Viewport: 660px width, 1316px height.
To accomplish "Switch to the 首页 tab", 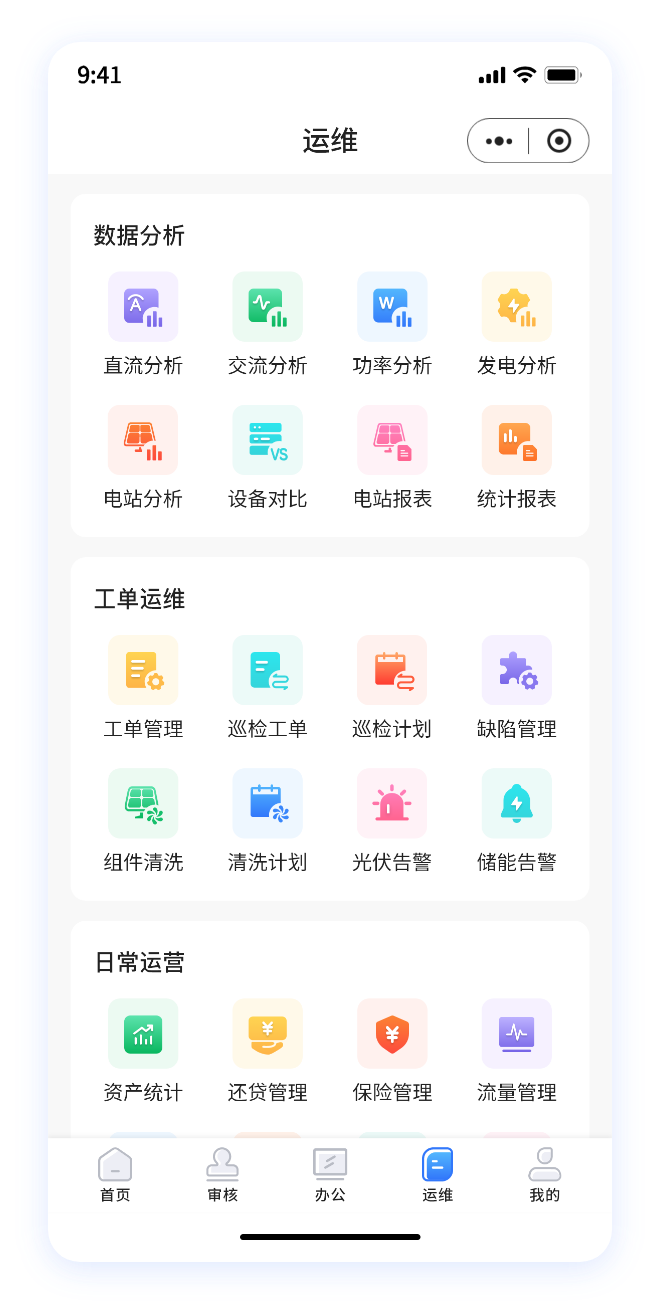I will (x=115, y=1175).
